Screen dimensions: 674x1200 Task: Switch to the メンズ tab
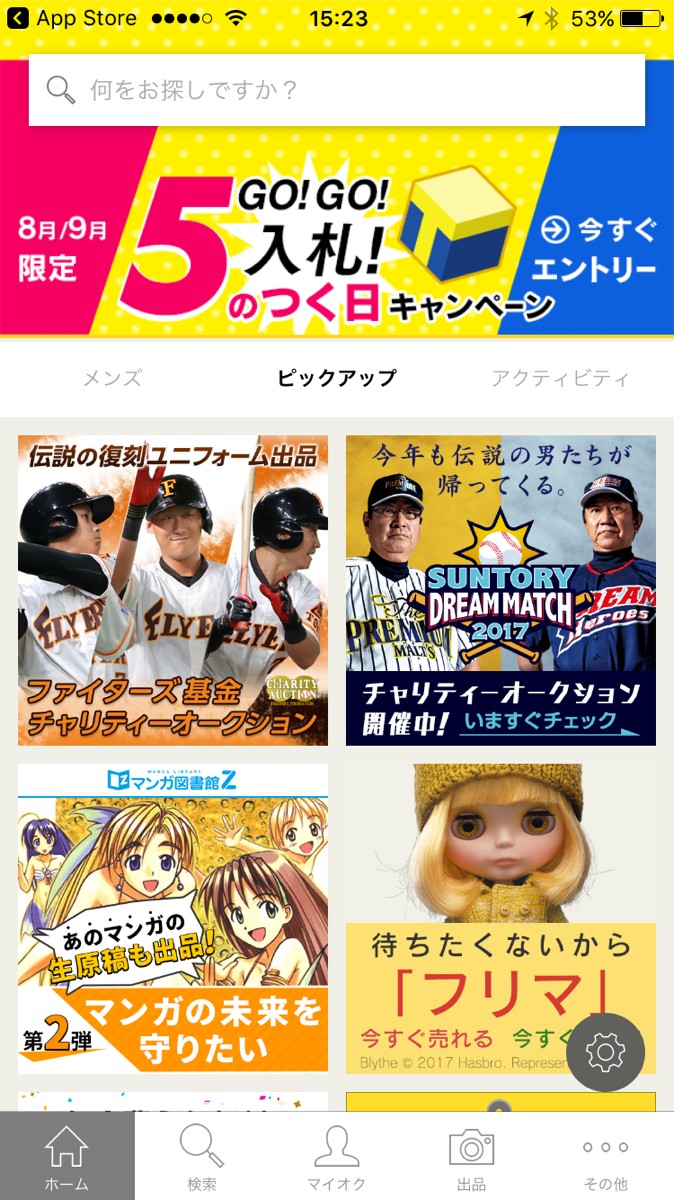tap(112, 378)
